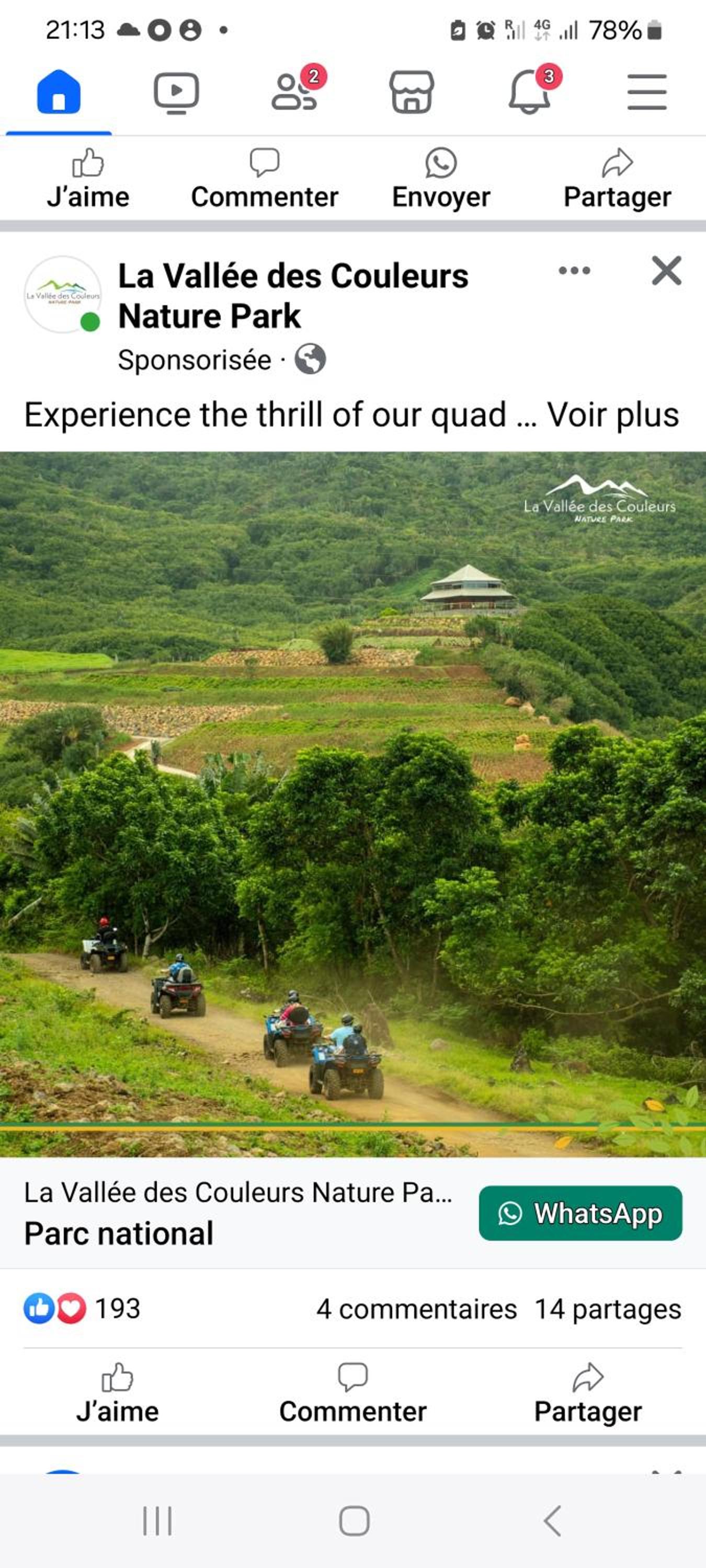Go to the Marketplace tab
The image size is (706, 1568).
point(411,92)
